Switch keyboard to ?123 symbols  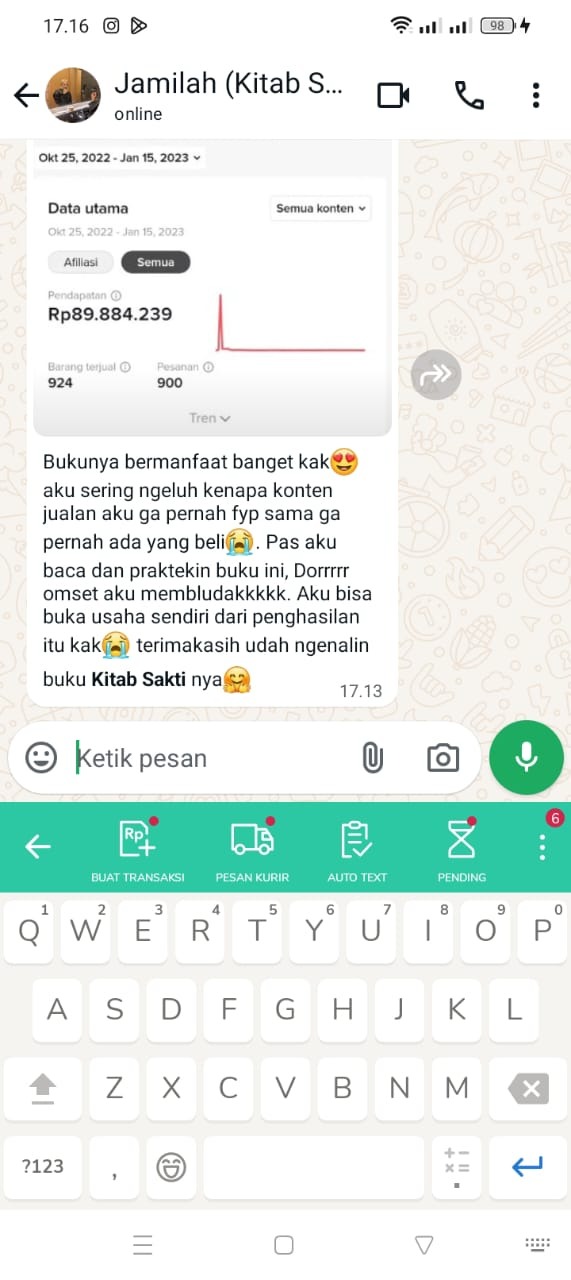(x=42, y=1166)
